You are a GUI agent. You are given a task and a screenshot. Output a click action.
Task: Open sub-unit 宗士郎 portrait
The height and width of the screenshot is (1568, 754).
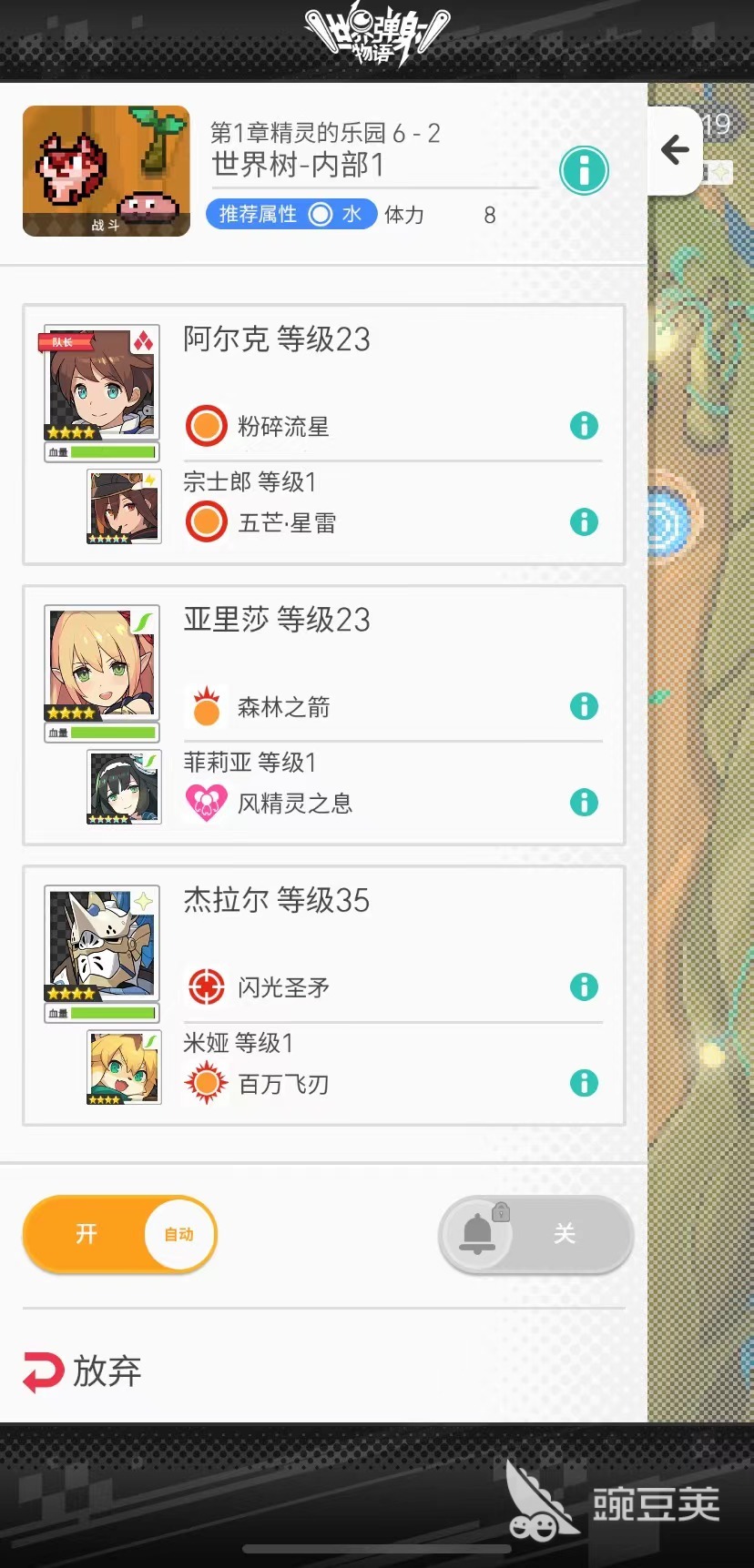124,507
